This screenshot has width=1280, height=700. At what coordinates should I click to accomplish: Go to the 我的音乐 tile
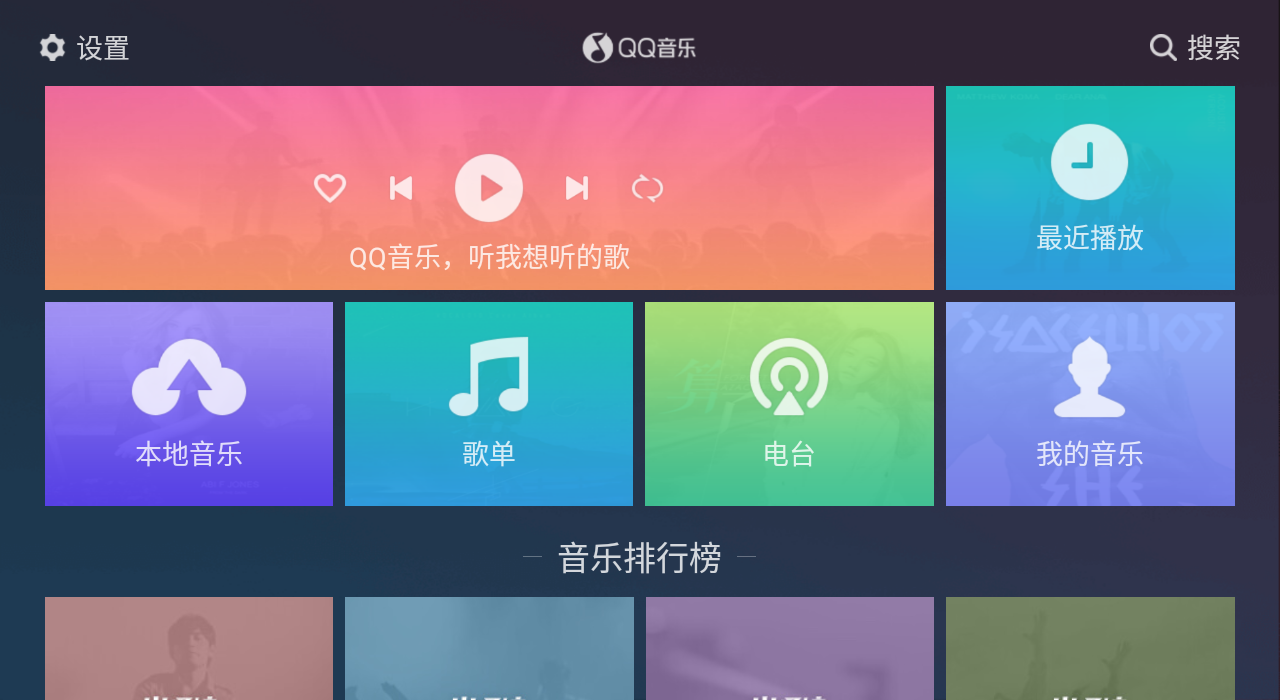point(1090,404)
